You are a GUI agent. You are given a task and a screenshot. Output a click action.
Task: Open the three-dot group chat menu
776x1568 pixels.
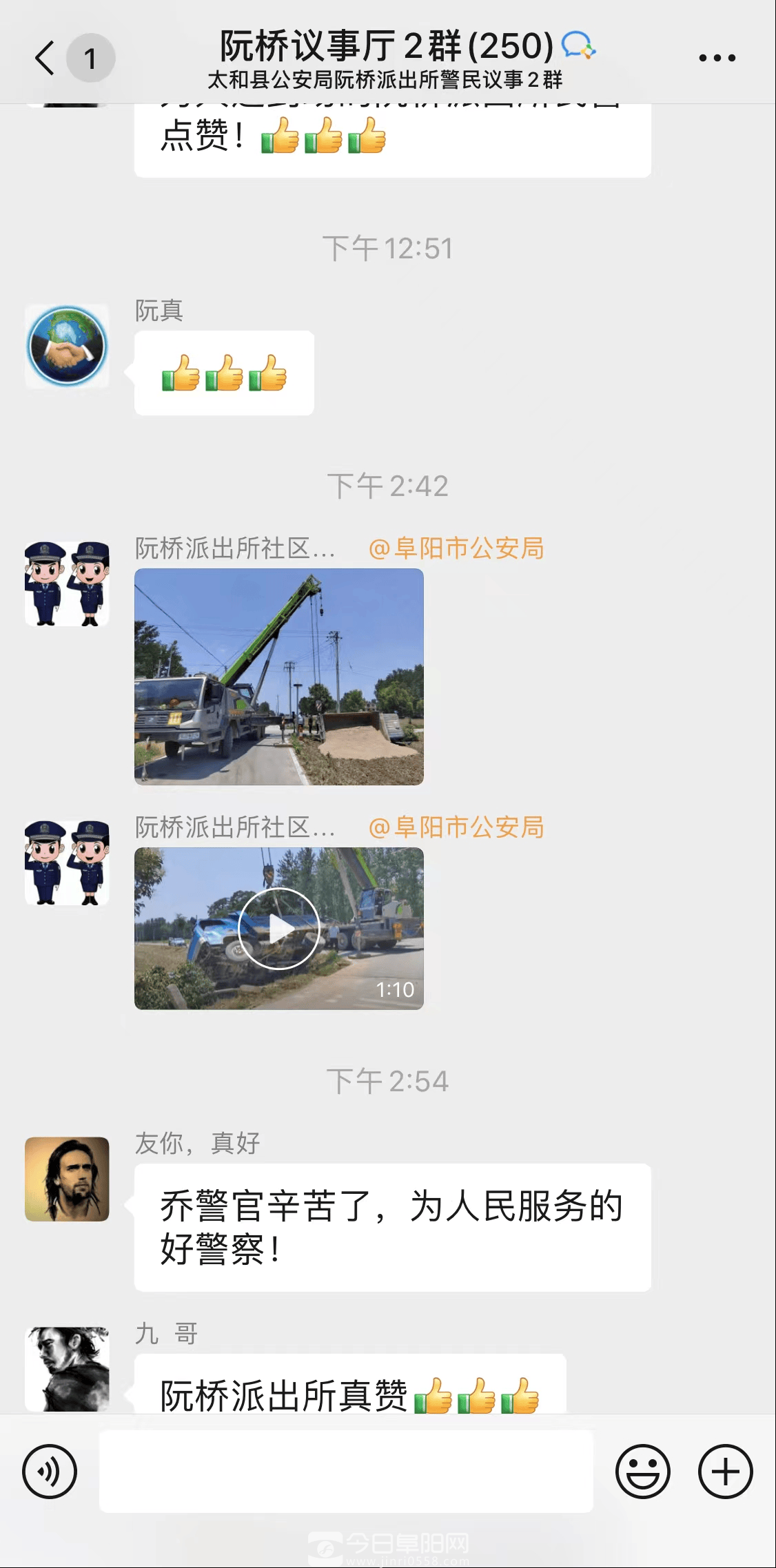point(717,58)
